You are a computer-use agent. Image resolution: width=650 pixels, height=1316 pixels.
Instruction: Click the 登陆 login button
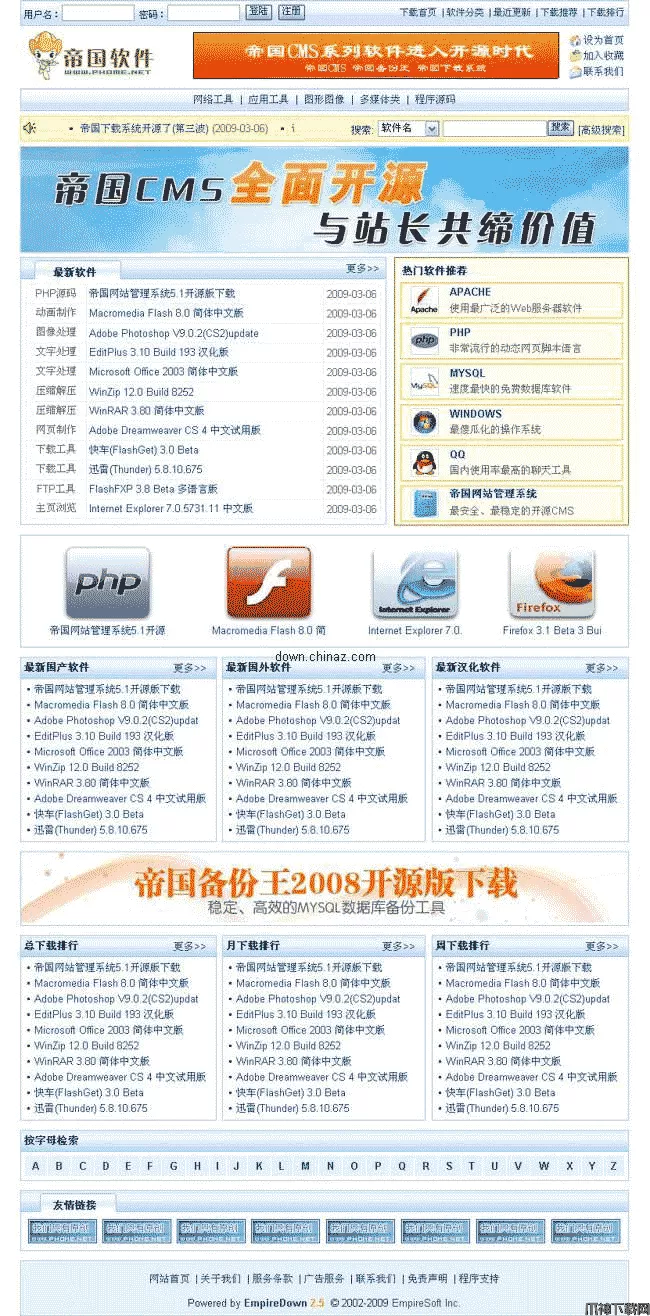(258, 12)
